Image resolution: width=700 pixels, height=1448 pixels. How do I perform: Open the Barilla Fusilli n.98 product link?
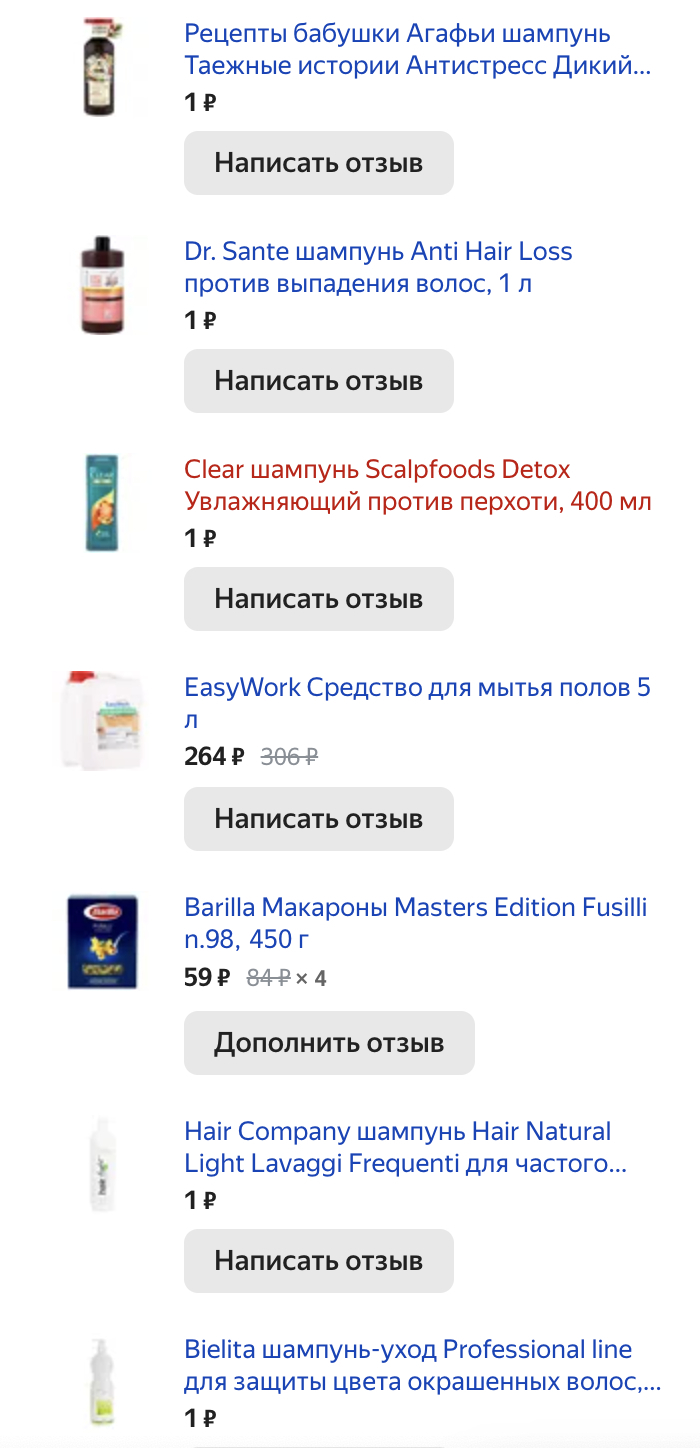pos(415,923)
